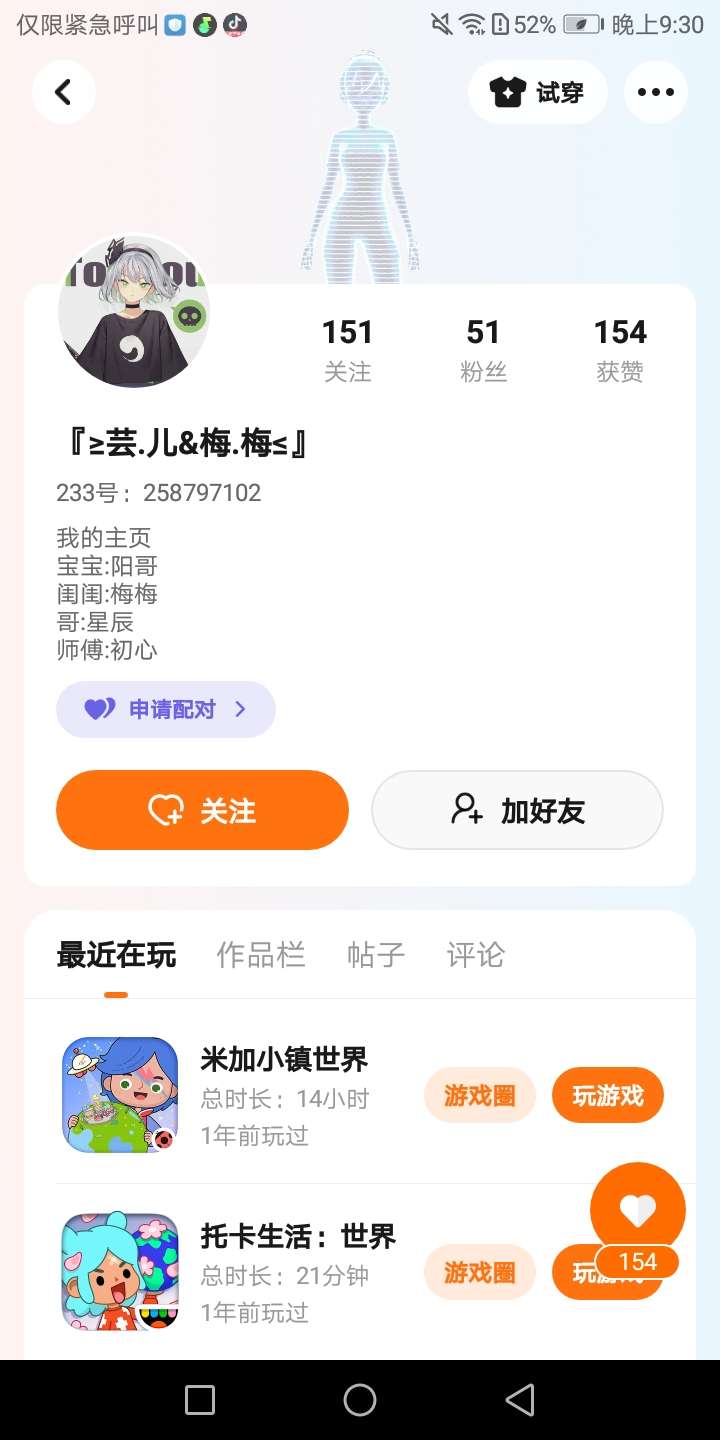Open the 托卡生活：世界 game entry
The height and width of the screenshot is (1440, 720).
(x=298, y=1236)
